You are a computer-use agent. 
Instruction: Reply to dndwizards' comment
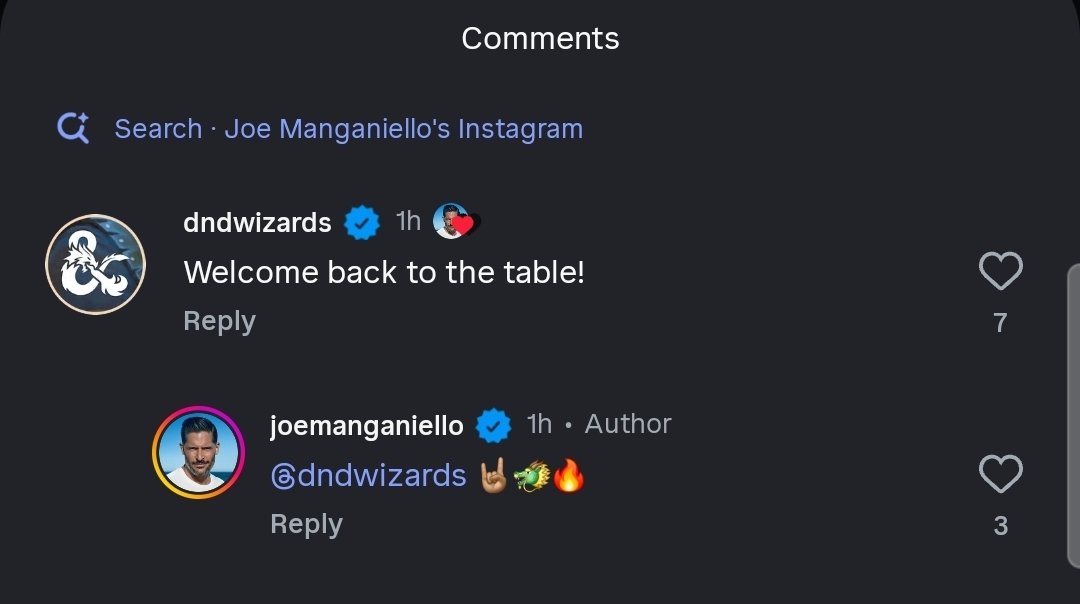pos(219,321)
